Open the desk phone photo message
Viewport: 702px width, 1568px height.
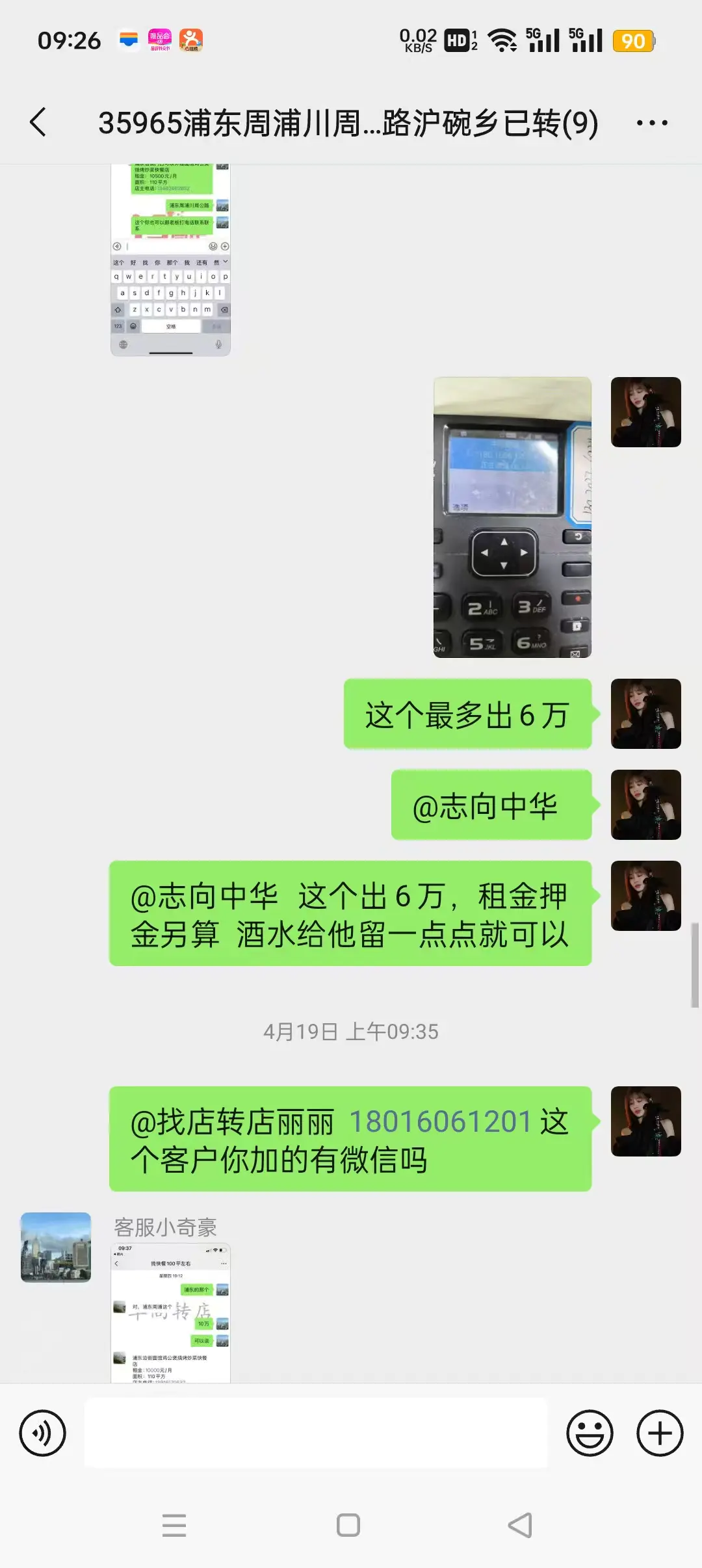512,517
